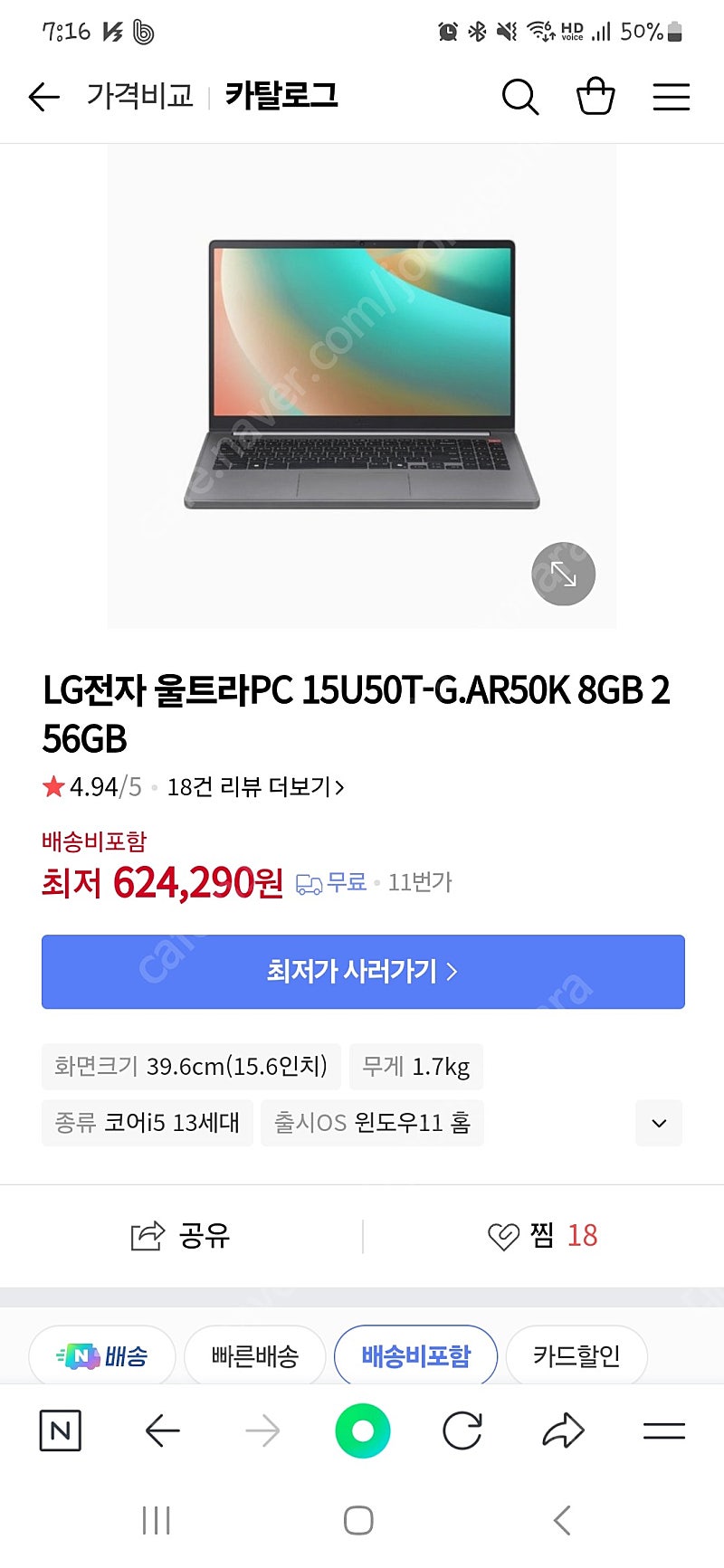
Task: Open the 18건 리뷰 더보기 link
Action: pyautogui.click(x=256, y=787)
